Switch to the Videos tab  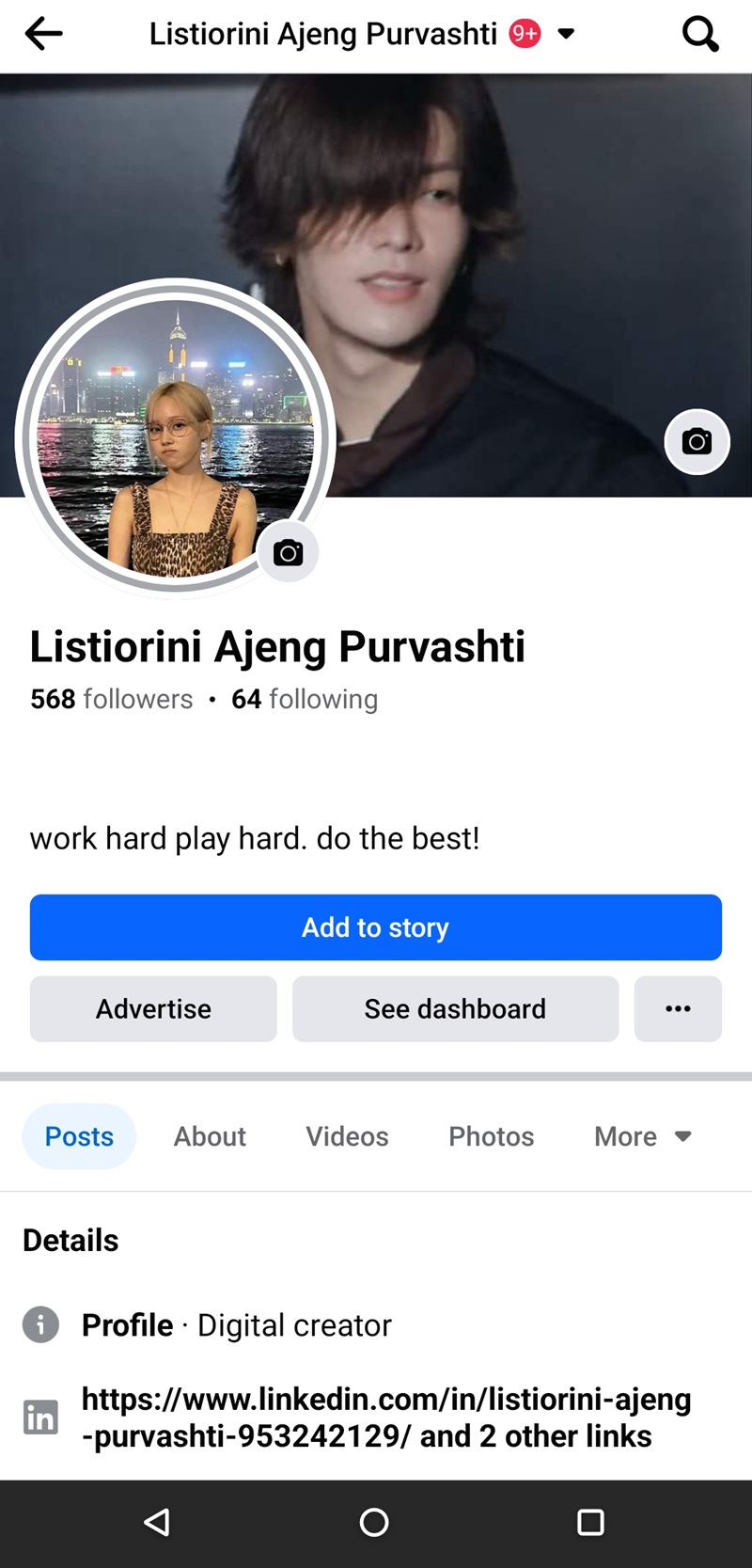tap(347, 1136)
